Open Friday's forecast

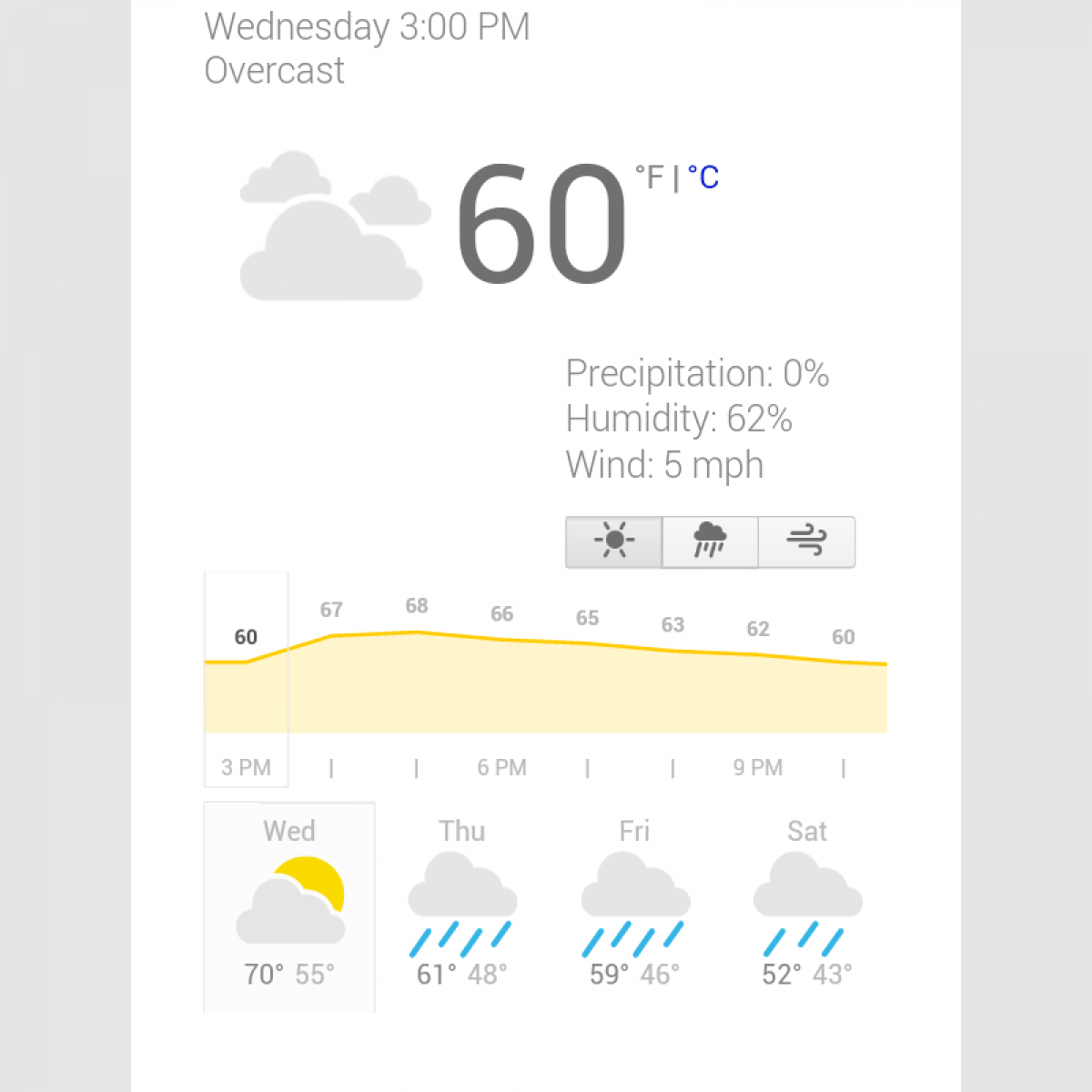[x=635, y=905]
